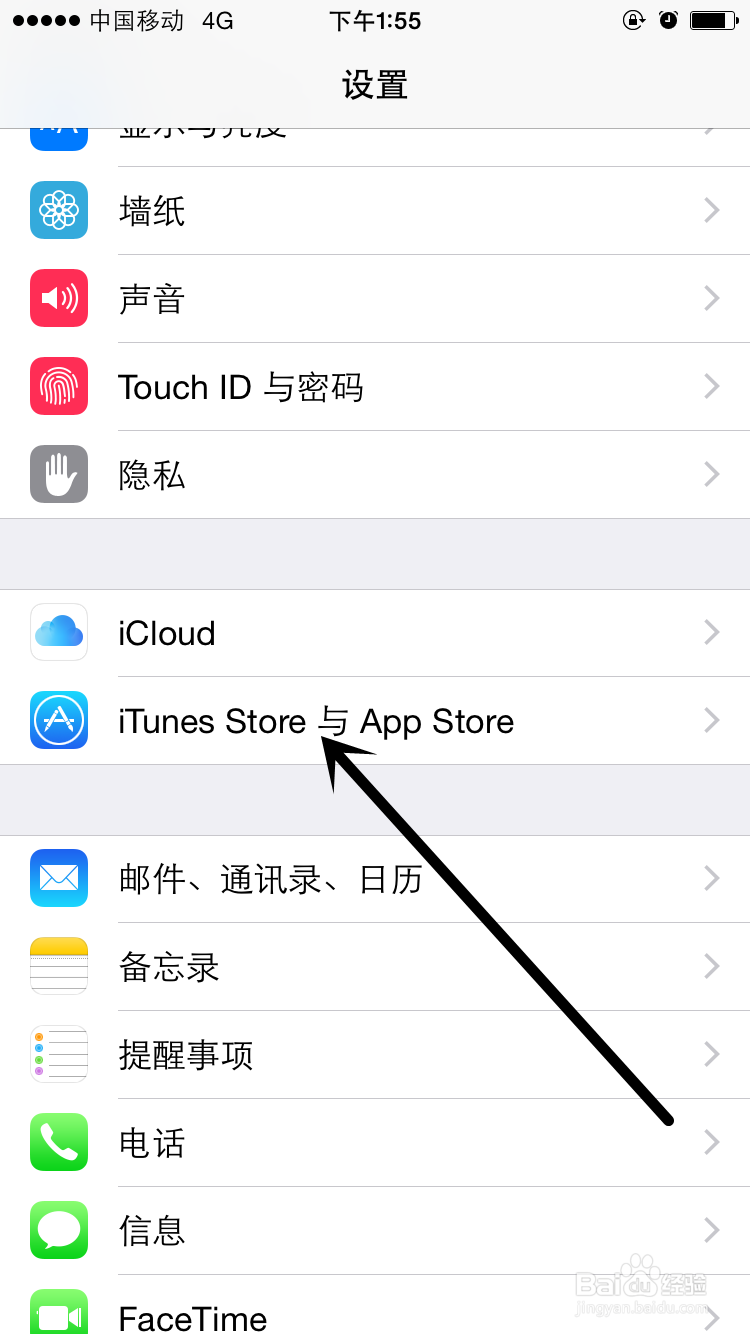Tap the Touch ID fingerprint icon
Screen dimensions: 750x1334
coord(58,386)
